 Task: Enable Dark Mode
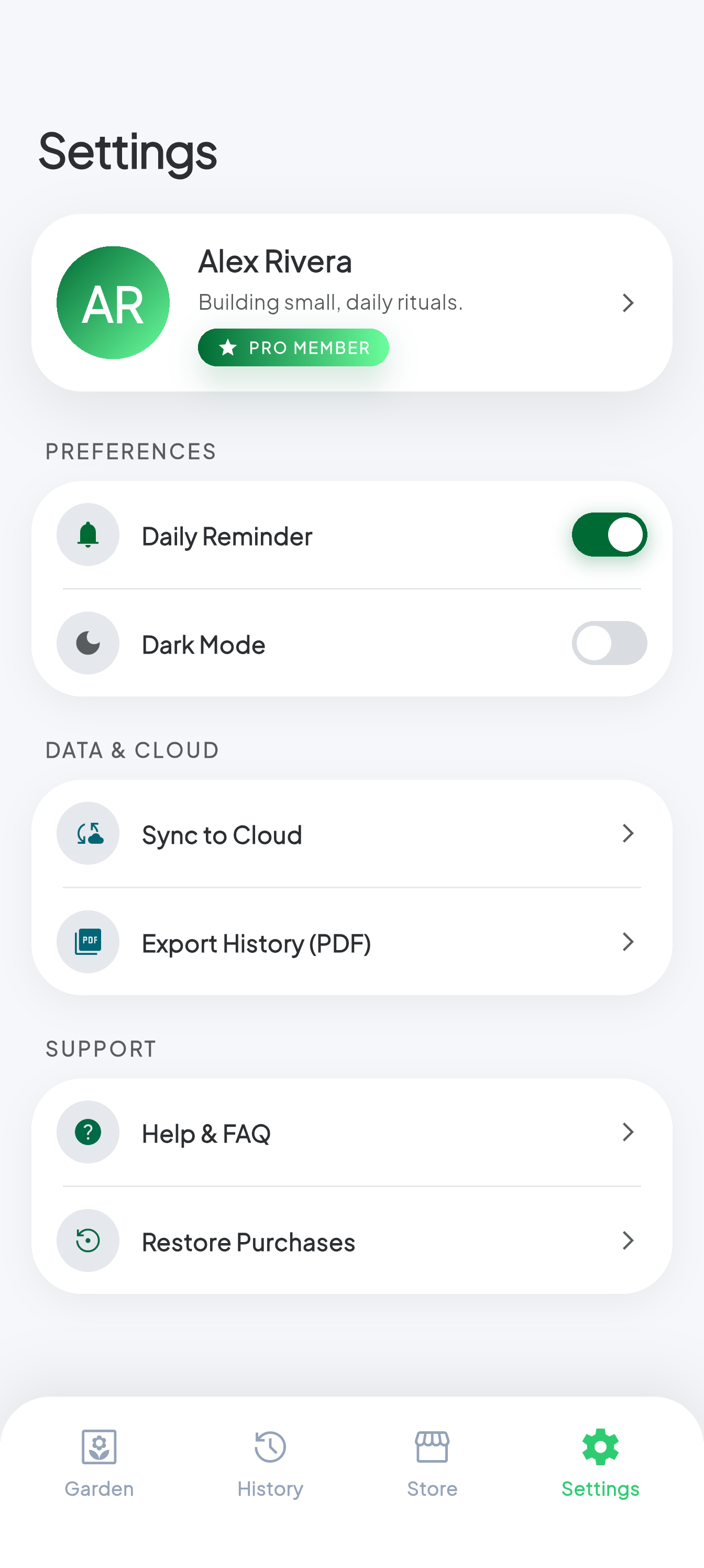click(609, 643)
